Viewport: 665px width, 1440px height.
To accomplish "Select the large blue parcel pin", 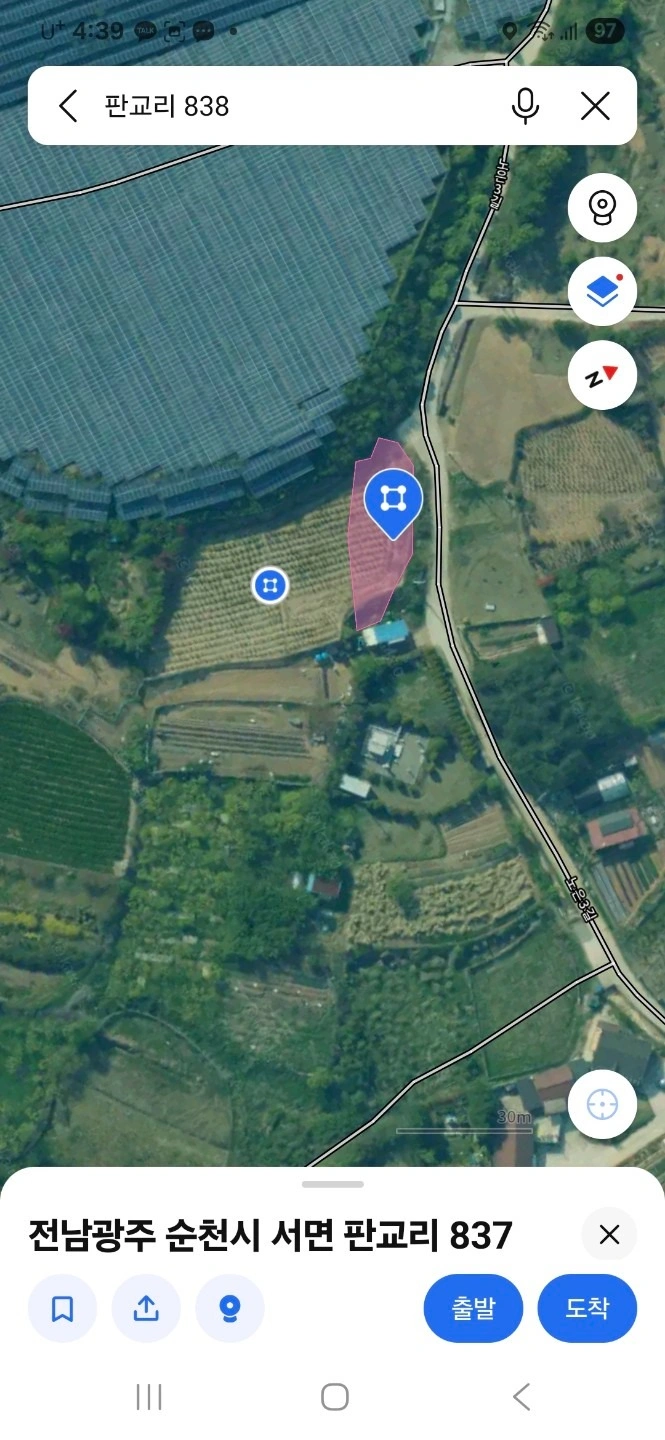I will tap(393, 502).
